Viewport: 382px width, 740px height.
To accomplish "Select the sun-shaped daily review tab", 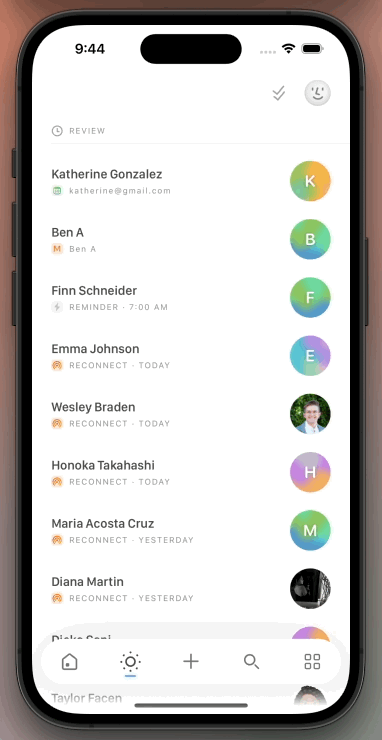I will point(130,662).
